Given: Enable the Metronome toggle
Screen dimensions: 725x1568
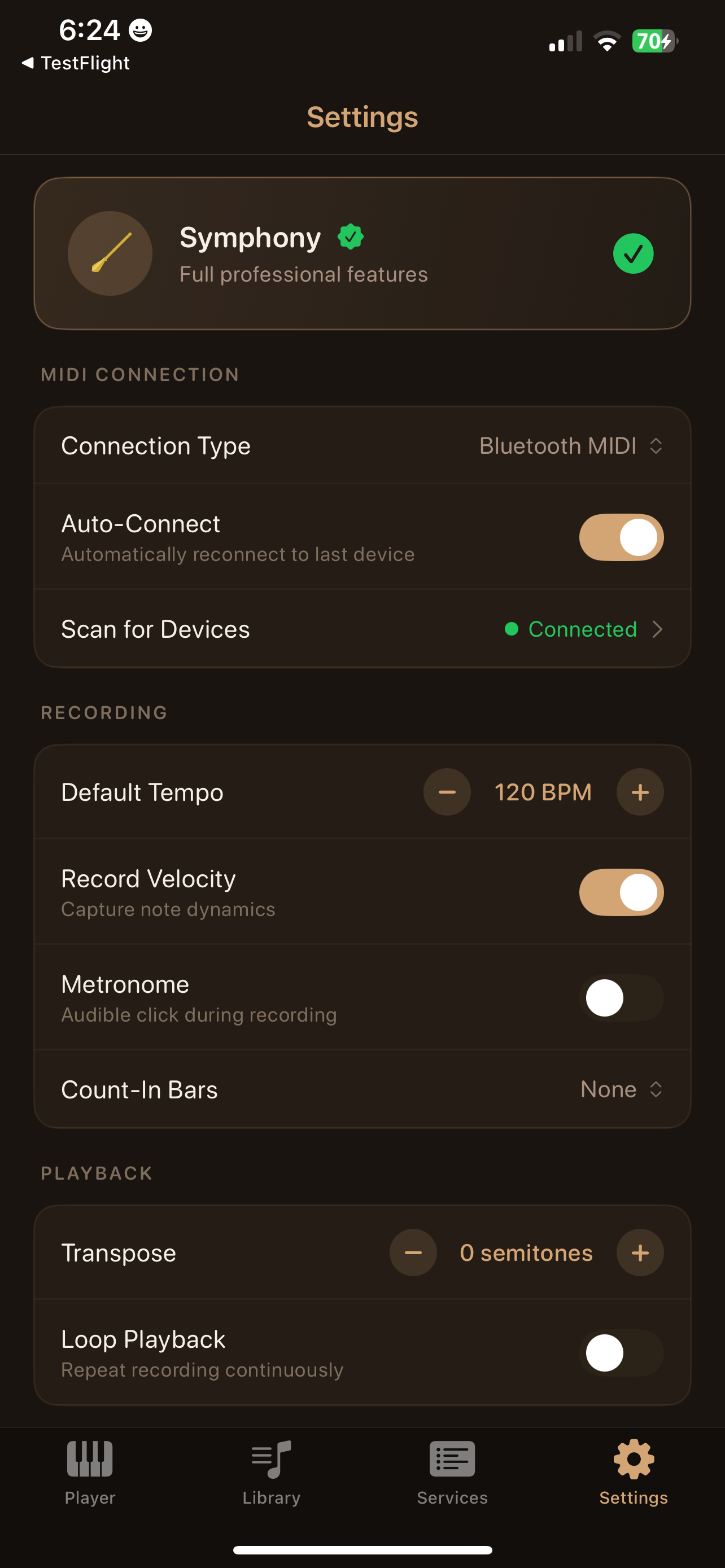Looking at the screenshot, I should 621,998.
